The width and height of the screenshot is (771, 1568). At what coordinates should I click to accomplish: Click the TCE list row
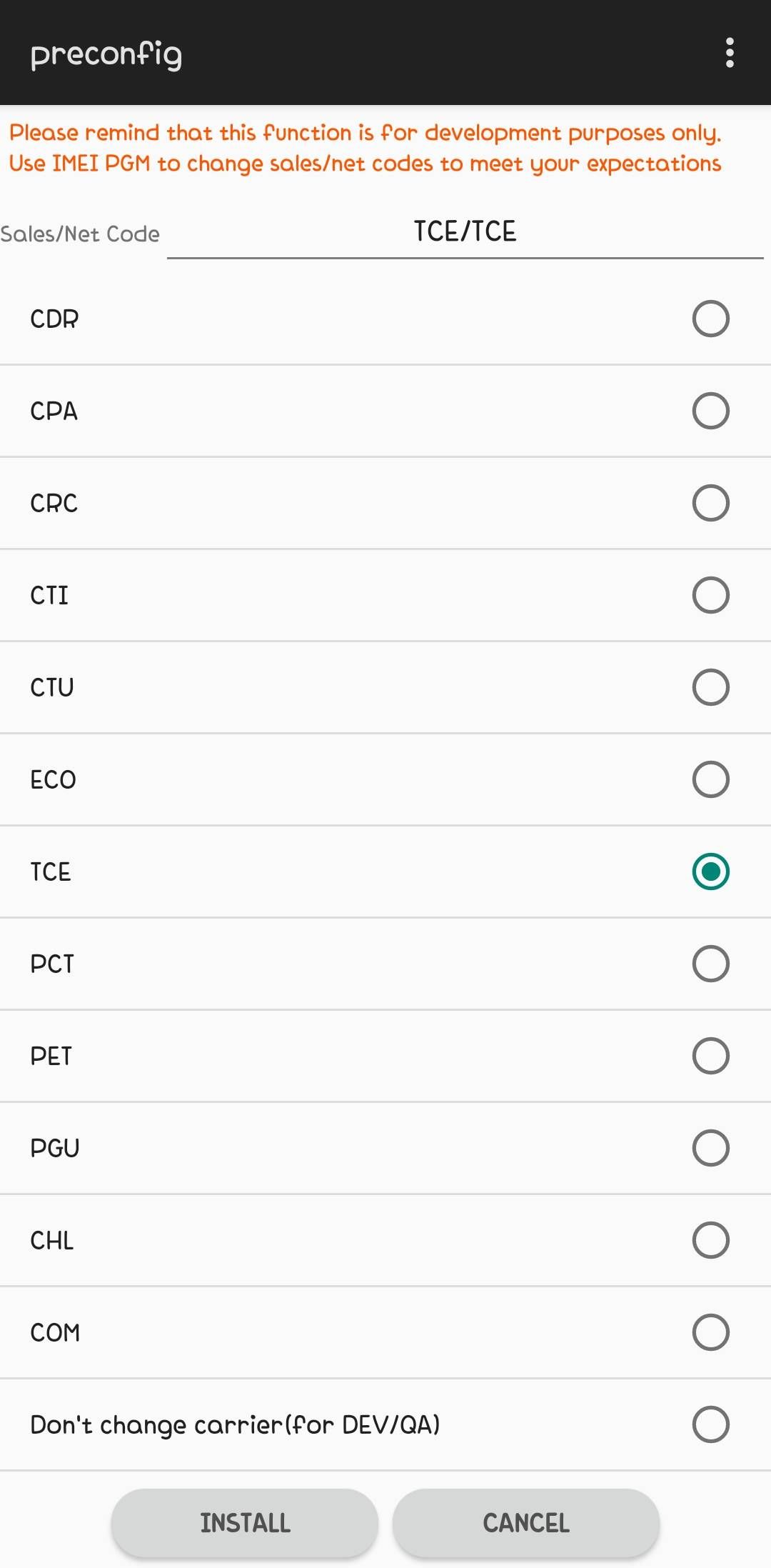click(x=286, y=872)
